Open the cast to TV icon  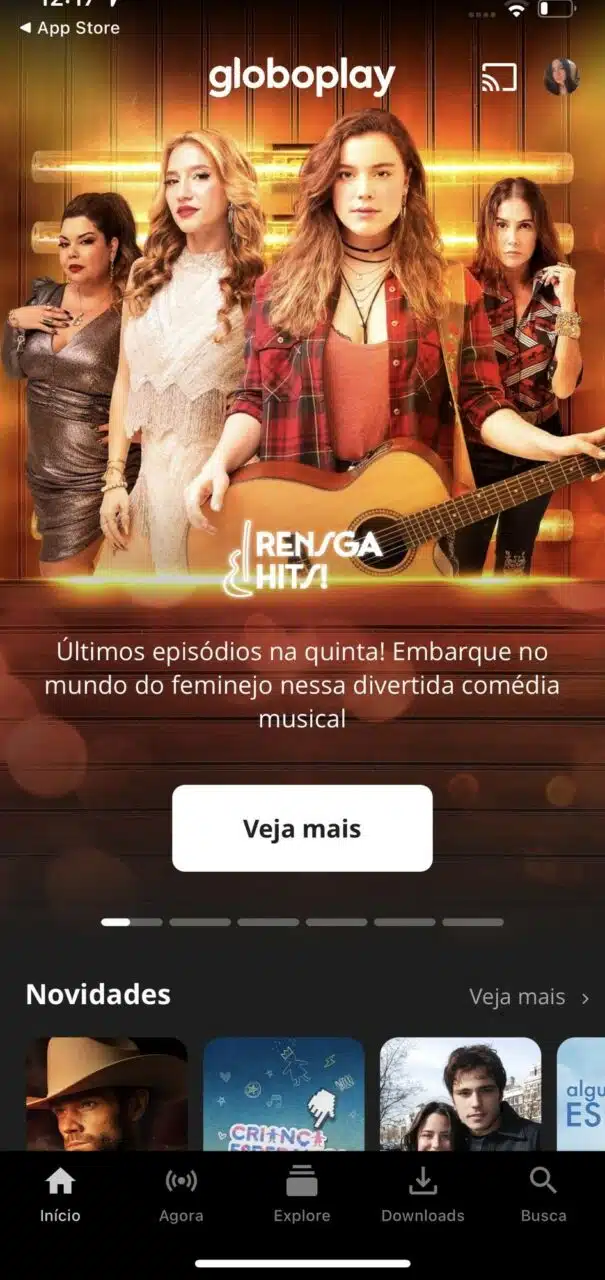pos(499,77)
